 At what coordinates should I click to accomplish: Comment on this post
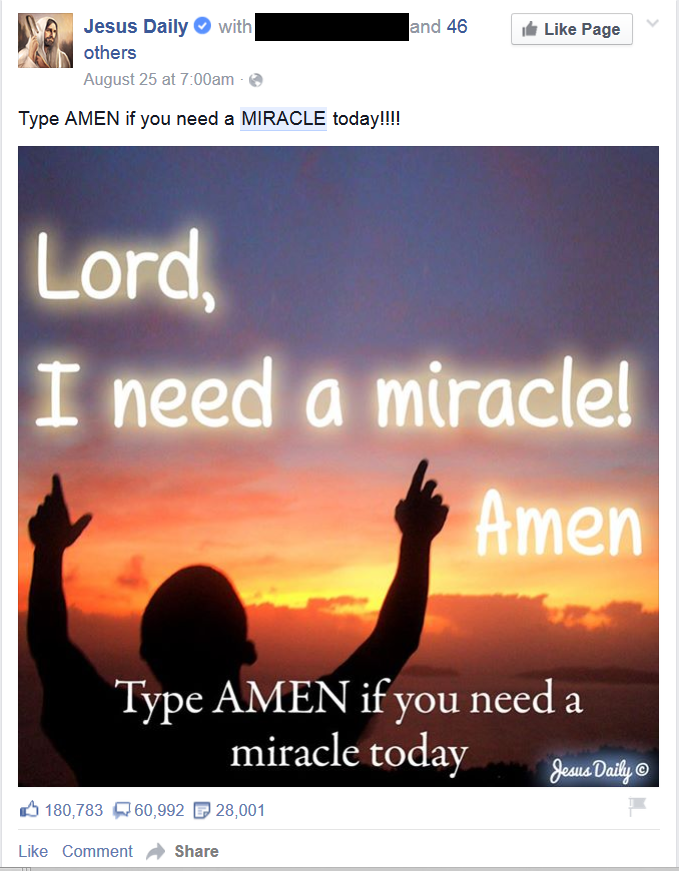[97, 851]
